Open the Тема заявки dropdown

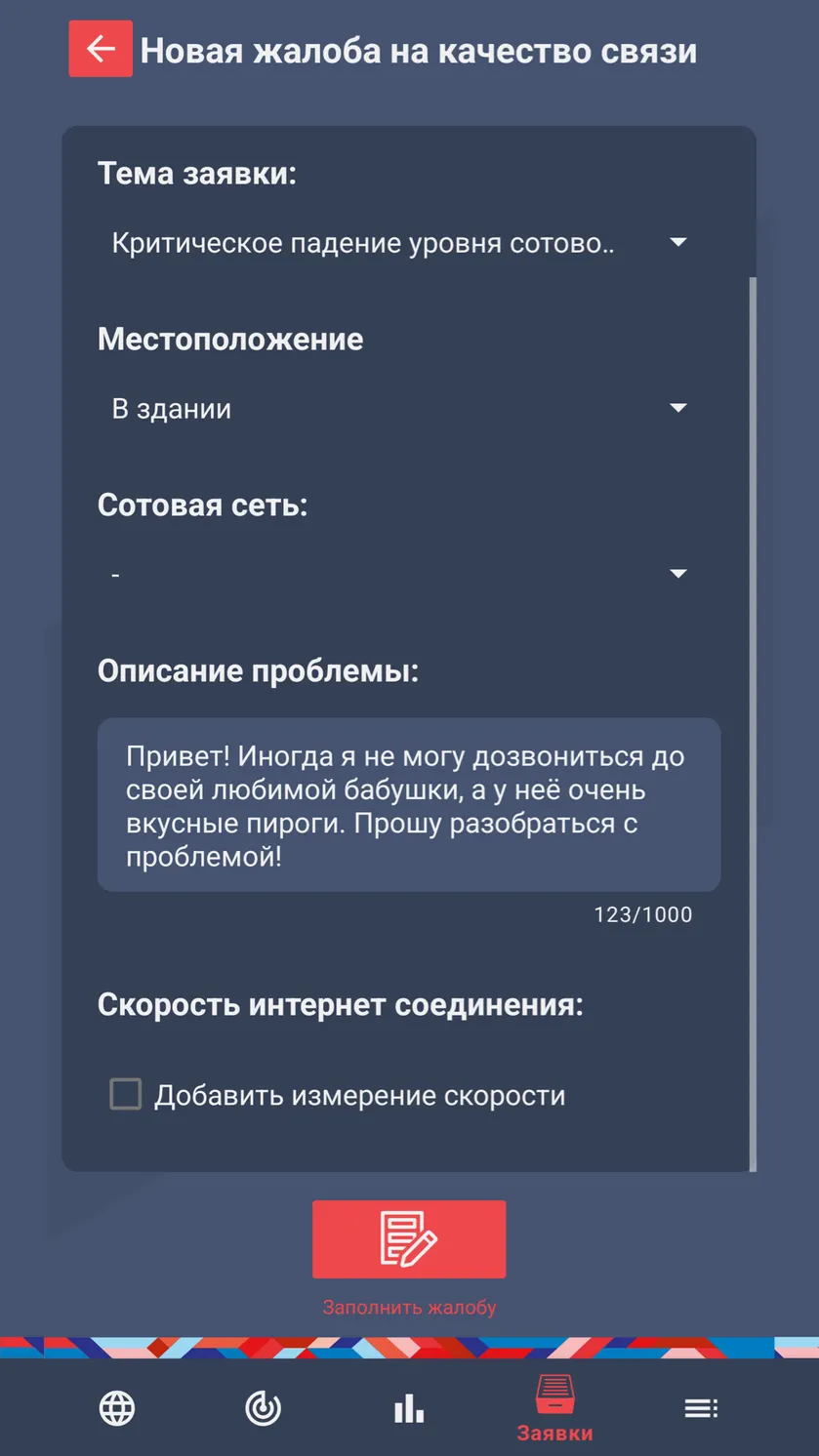tap(400, 243)
